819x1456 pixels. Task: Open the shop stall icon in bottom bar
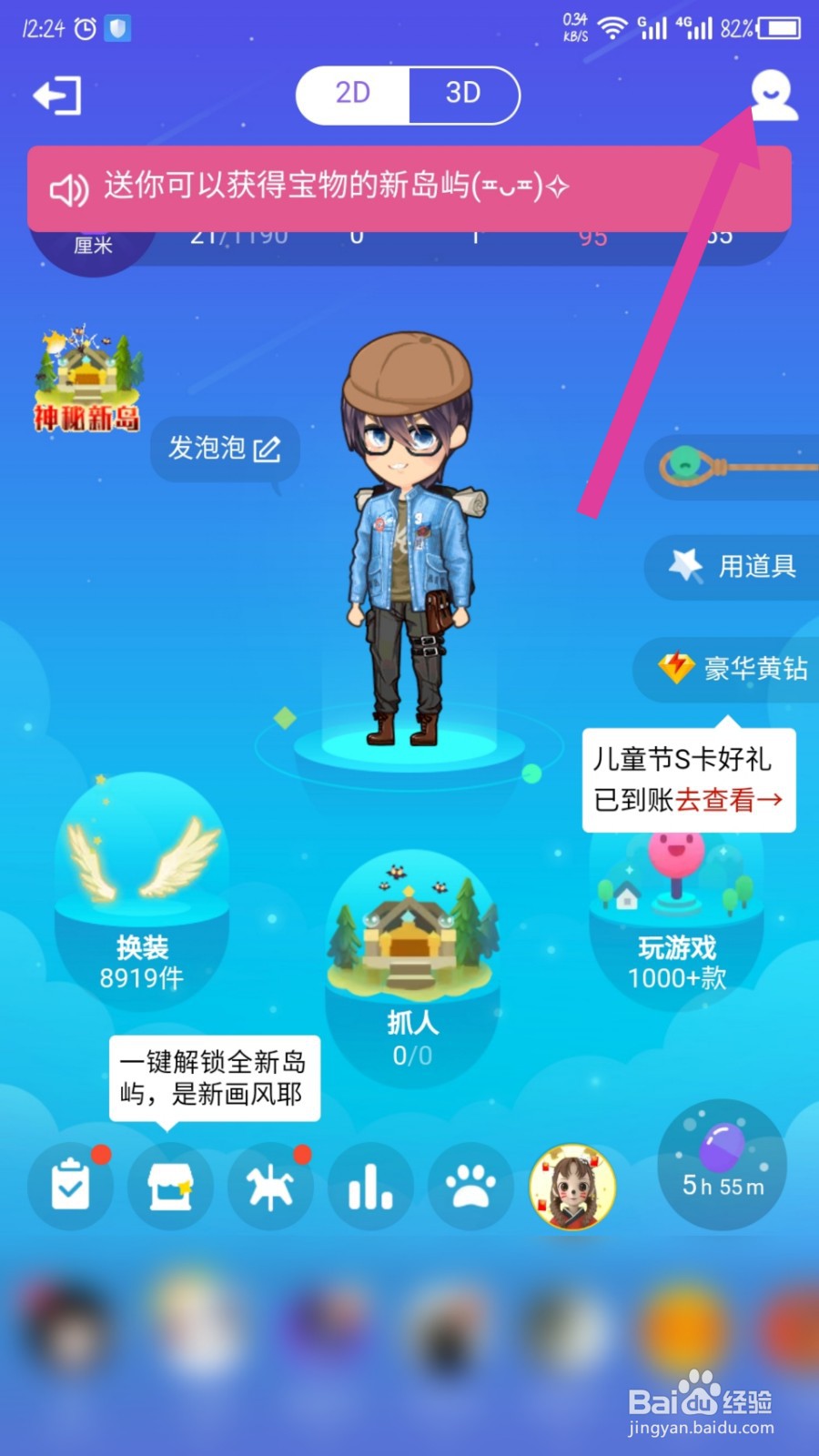tap(170, 1187)
